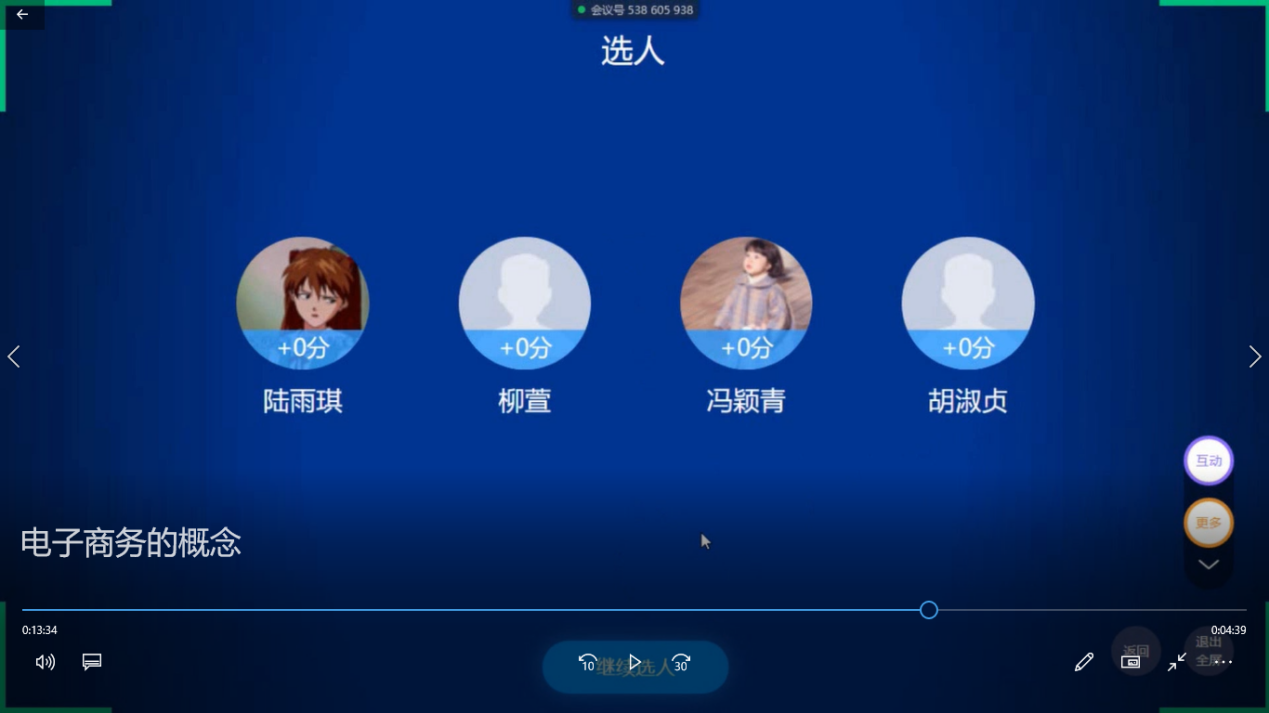Play the paused video
The image size is (1269, 713).
point(634,662)
